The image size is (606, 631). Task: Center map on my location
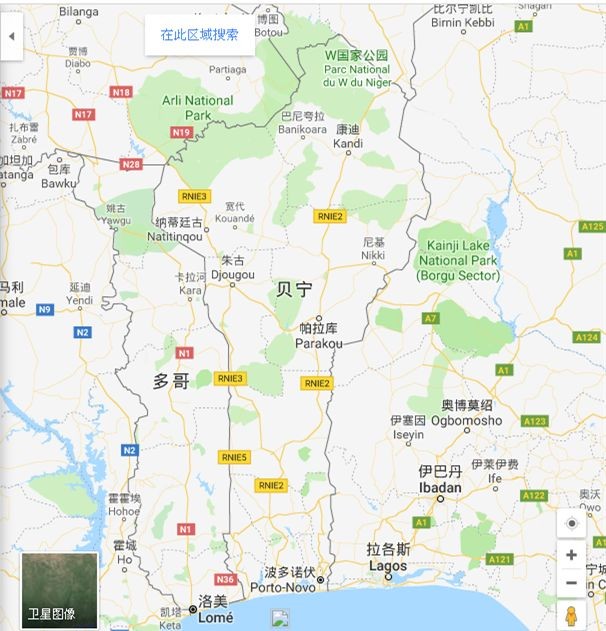point(571,524)
